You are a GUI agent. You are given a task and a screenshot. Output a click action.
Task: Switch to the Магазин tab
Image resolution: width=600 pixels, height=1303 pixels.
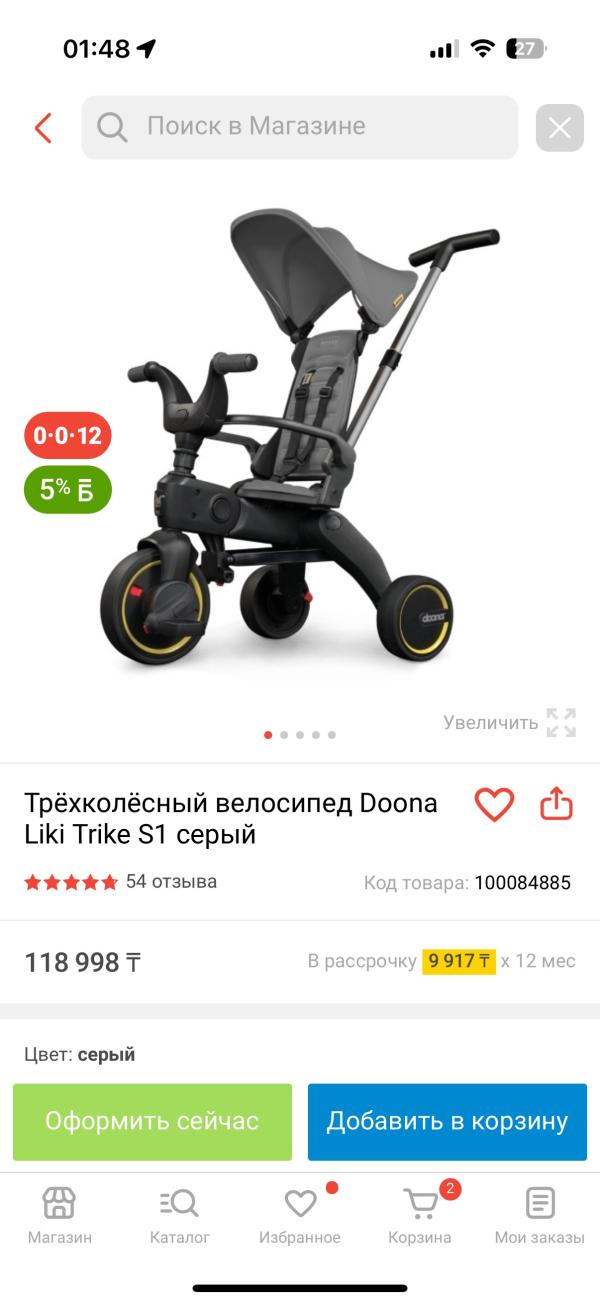(59, 1215)
